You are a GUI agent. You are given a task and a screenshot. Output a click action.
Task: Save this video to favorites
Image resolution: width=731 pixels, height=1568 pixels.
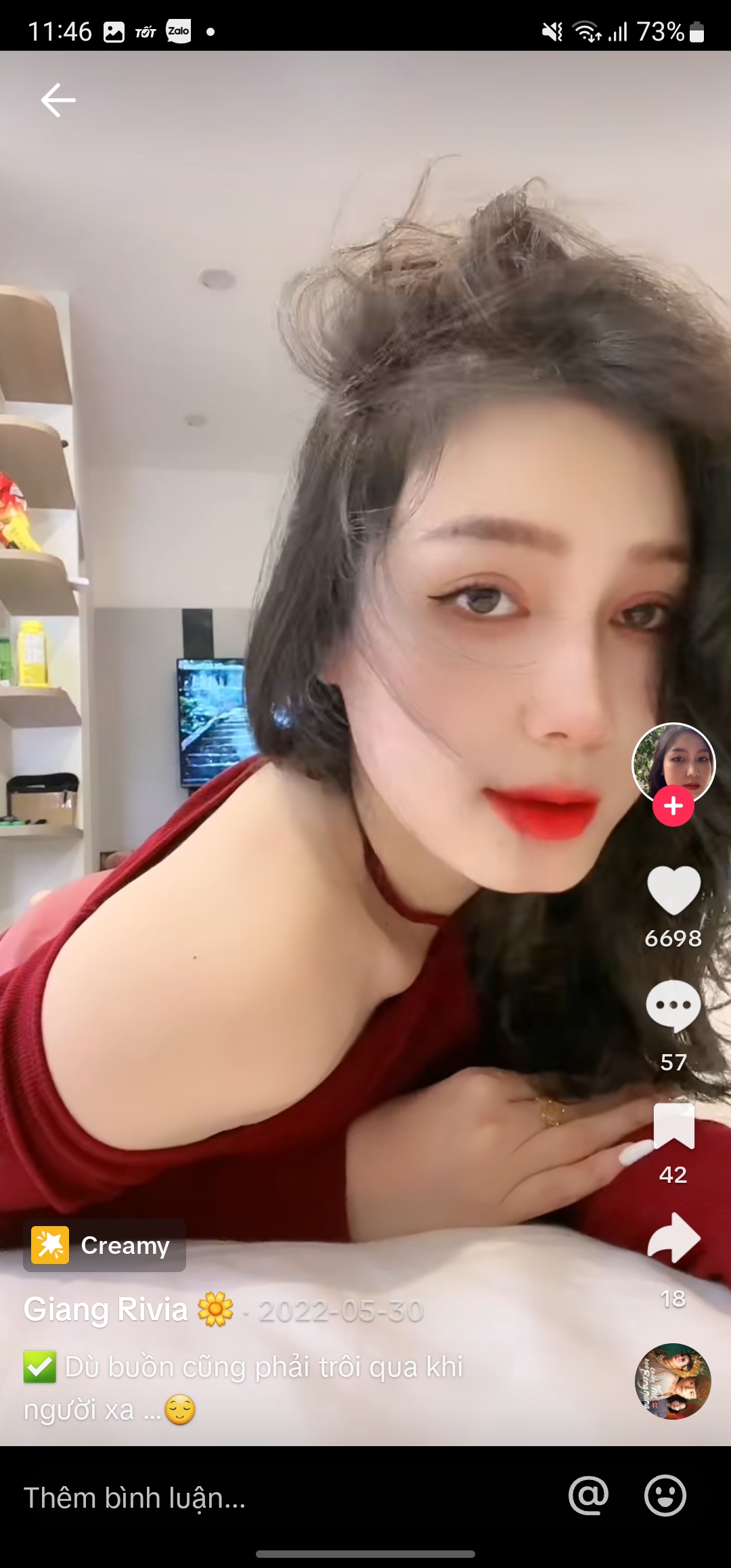pyautogui.click(x=673, y=1127)
